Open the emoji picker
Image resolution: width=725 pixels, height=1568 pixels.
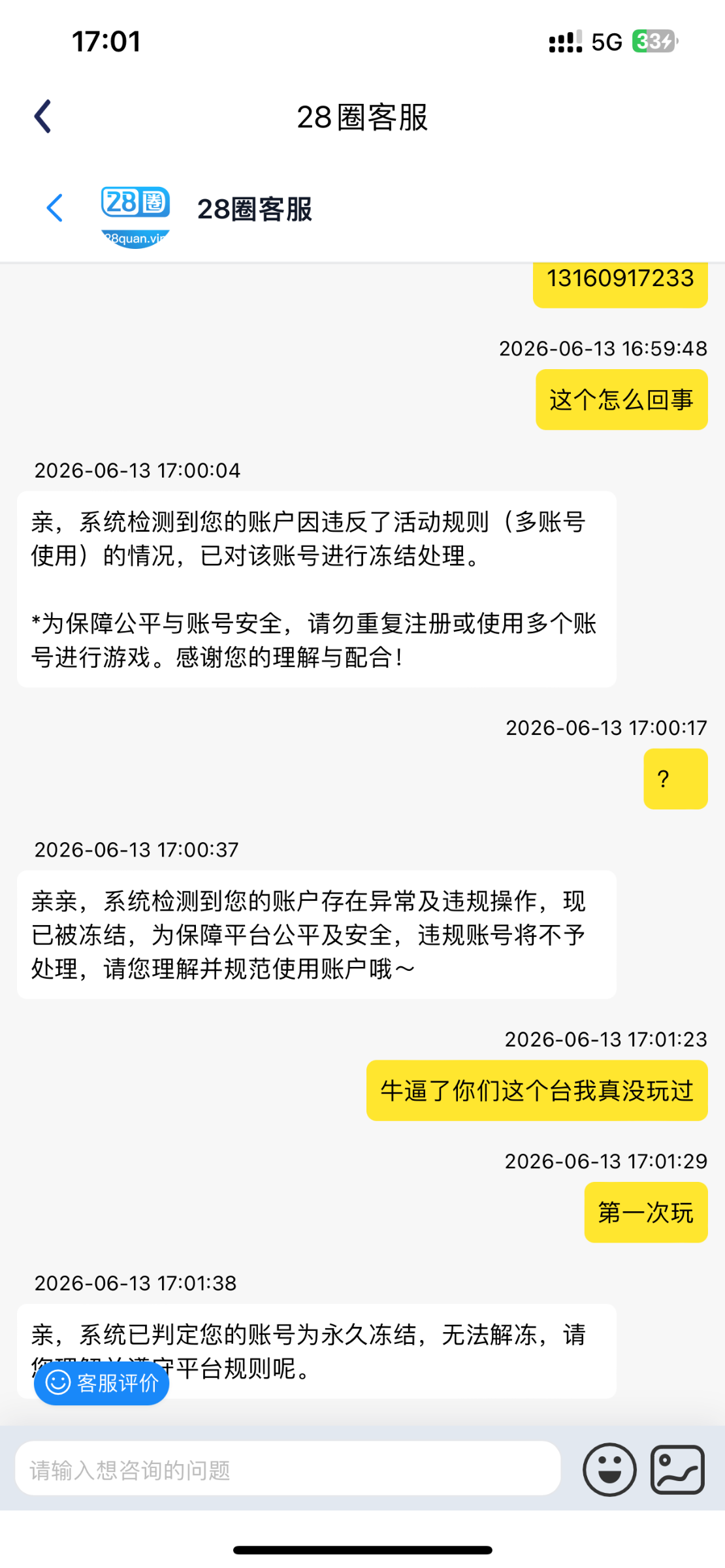[x=609, y=1470]
